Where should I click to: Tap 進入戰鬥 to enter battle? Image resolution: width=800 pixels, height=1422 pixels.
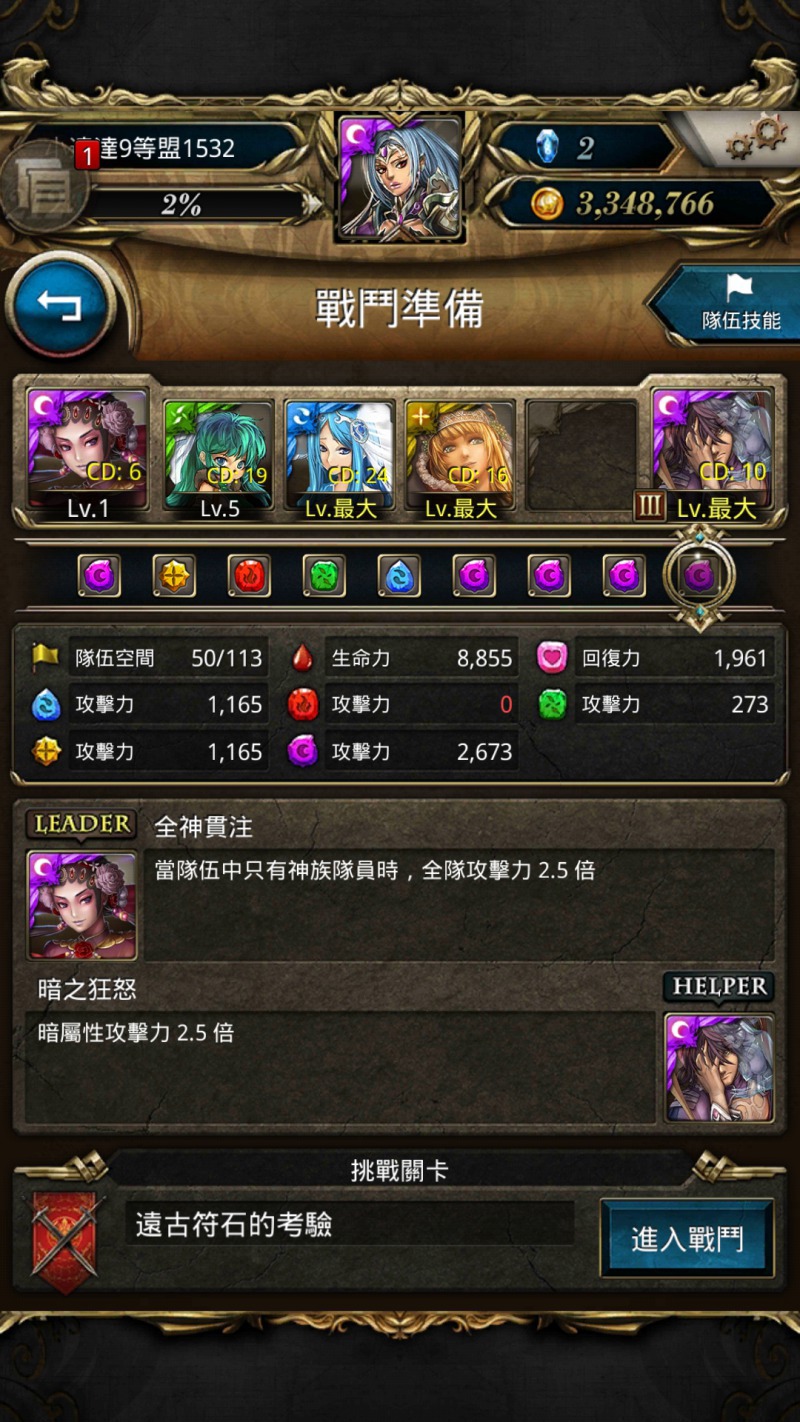pos(687,1238)
